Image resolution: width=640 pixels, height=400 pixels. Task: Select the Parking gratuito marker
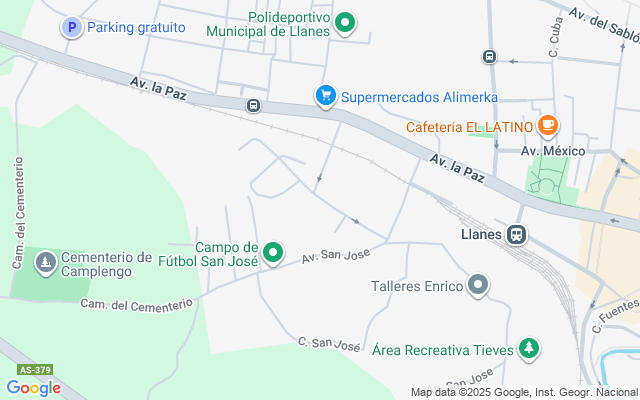71,28
